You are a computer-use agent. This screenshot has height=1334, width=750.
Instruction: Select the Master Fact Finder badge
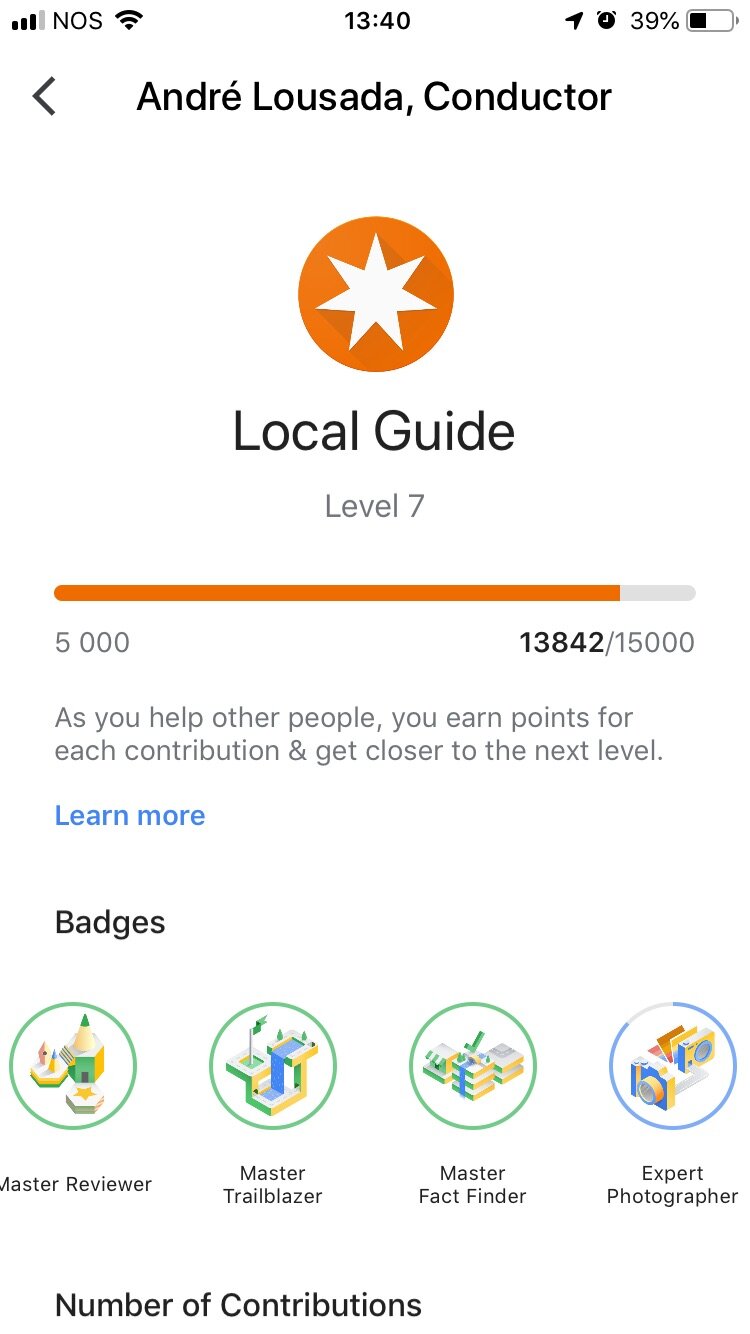(473, 1066)
